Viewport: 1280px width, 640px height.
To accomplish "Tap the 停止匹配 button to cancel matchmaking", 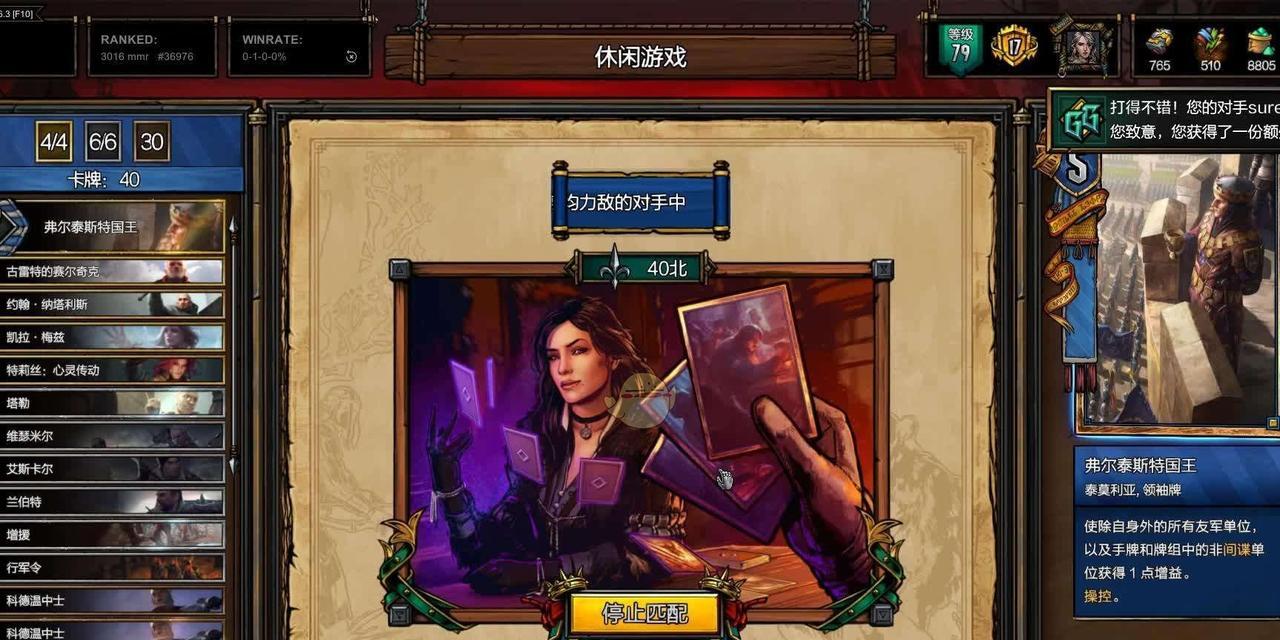I will click(644, 613).
